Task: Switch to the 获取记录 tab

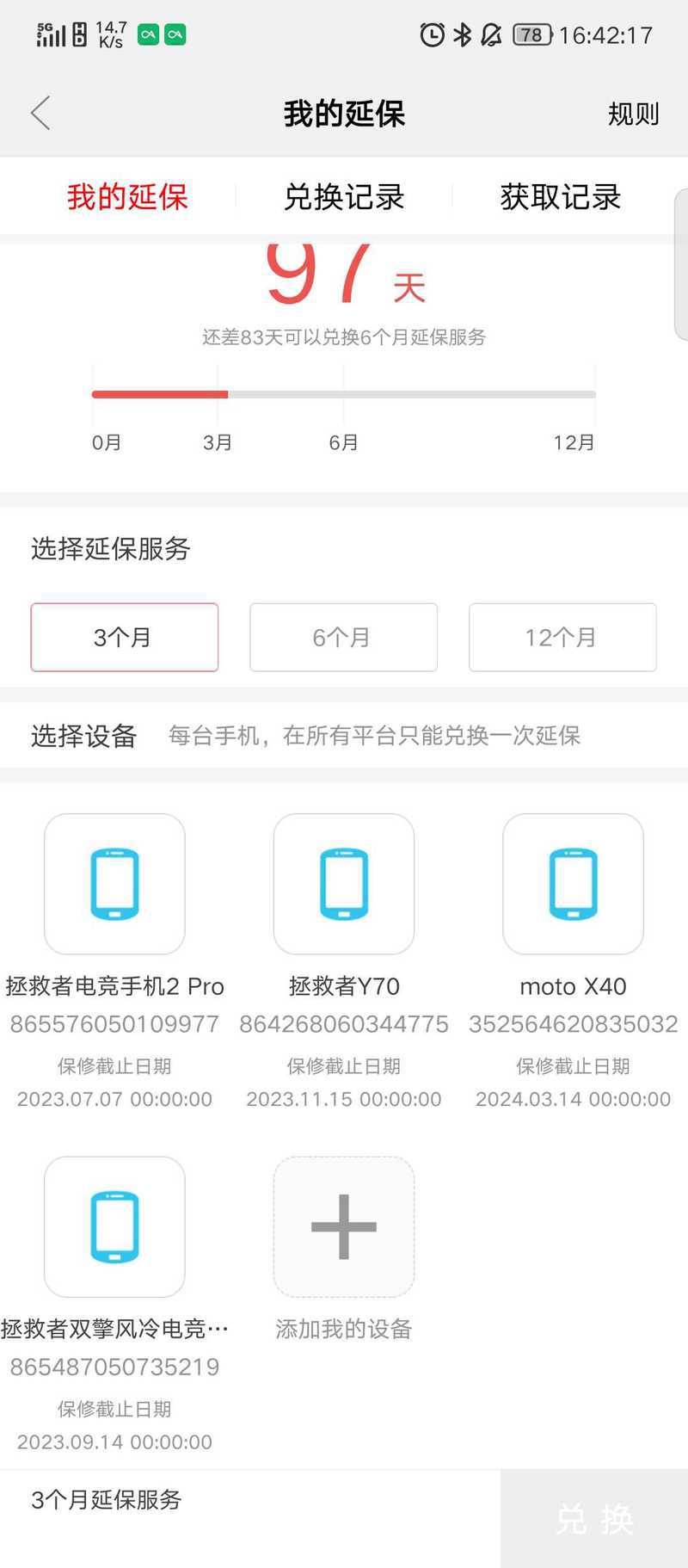Action: click(x=560, y=197)
